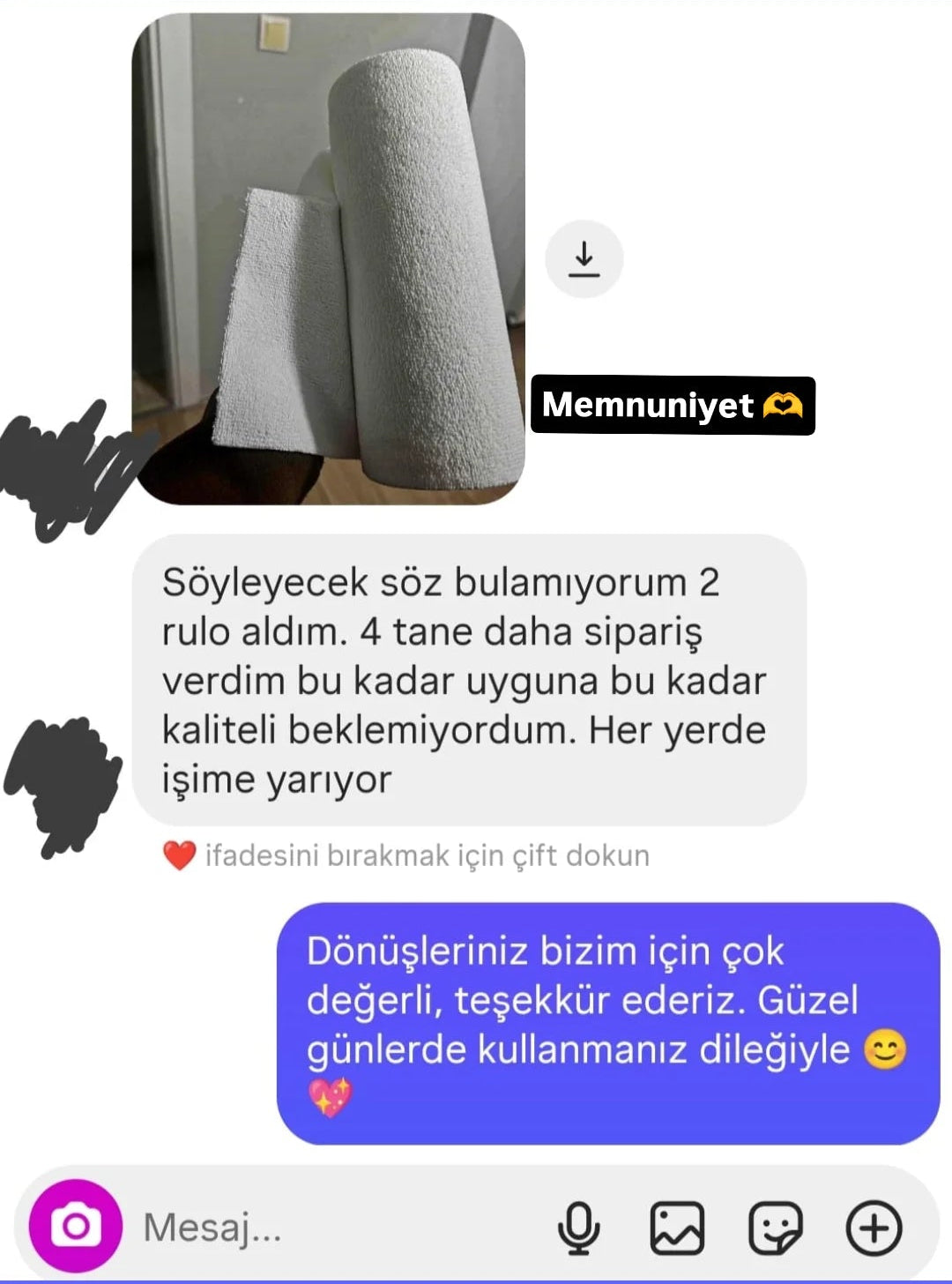This screenshot has width=952, height=1284.
Task: Open the received roll photo
Action: click(x=329, y=259)
